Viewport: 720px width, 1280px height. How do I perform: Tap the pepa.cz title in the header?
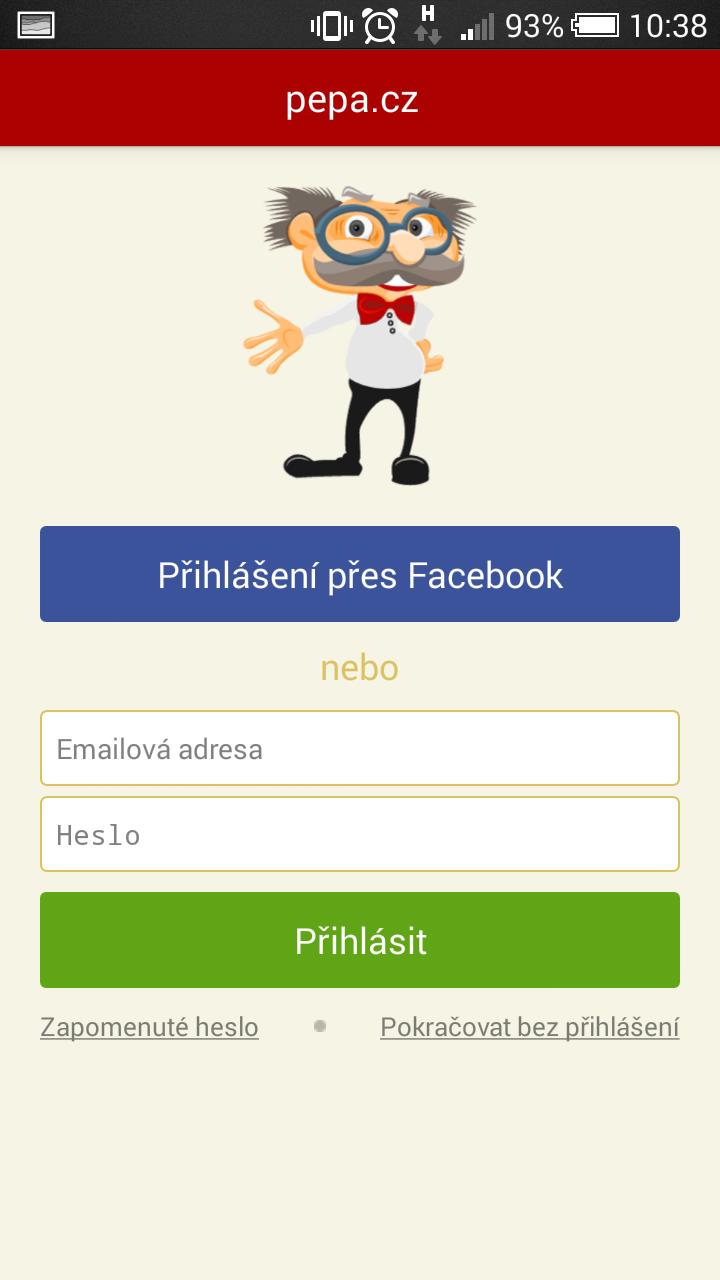click(360, 97)
